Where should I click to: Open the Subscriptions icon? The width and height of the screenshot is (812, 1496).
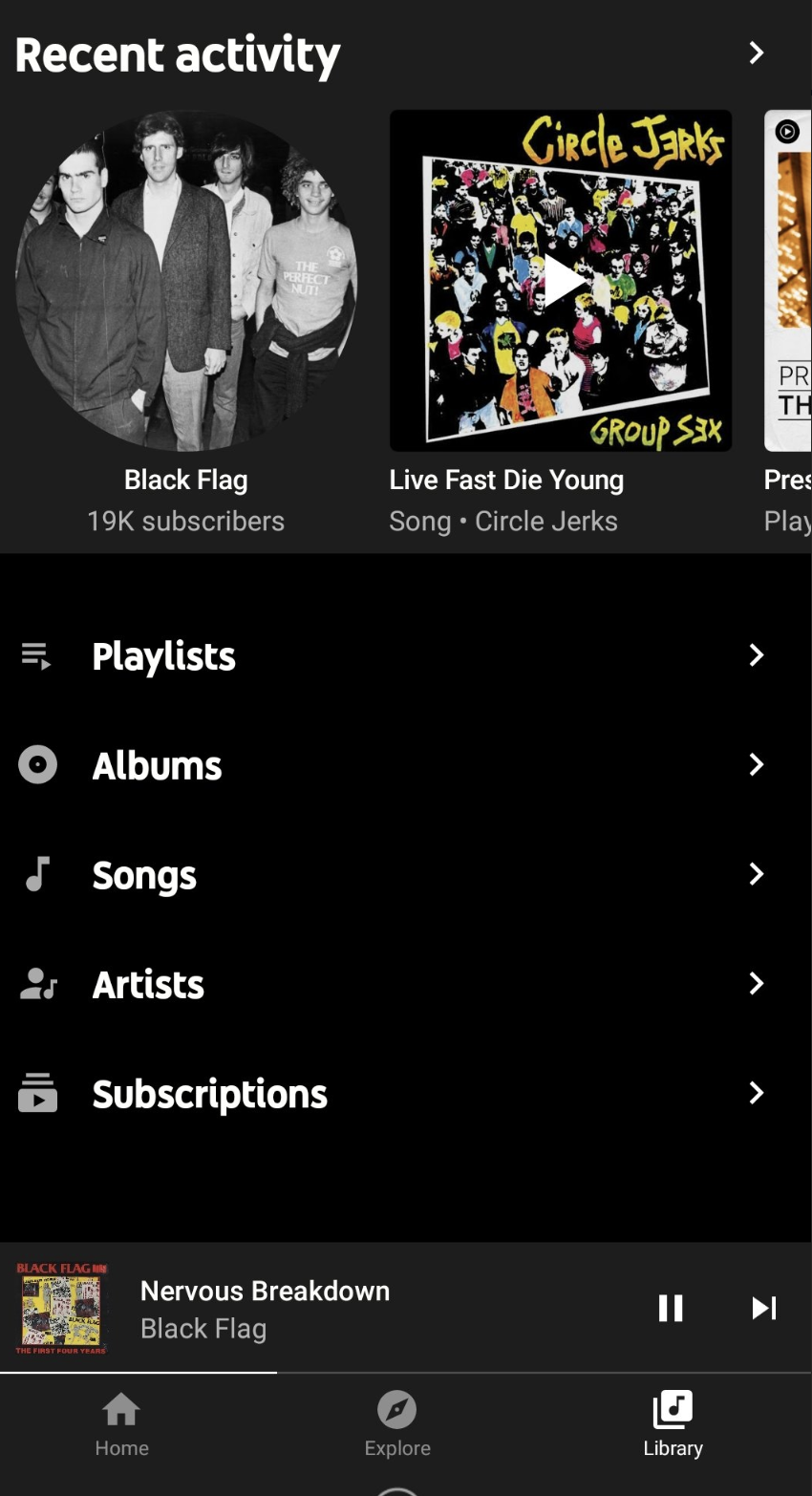[x=37, y=1093]
